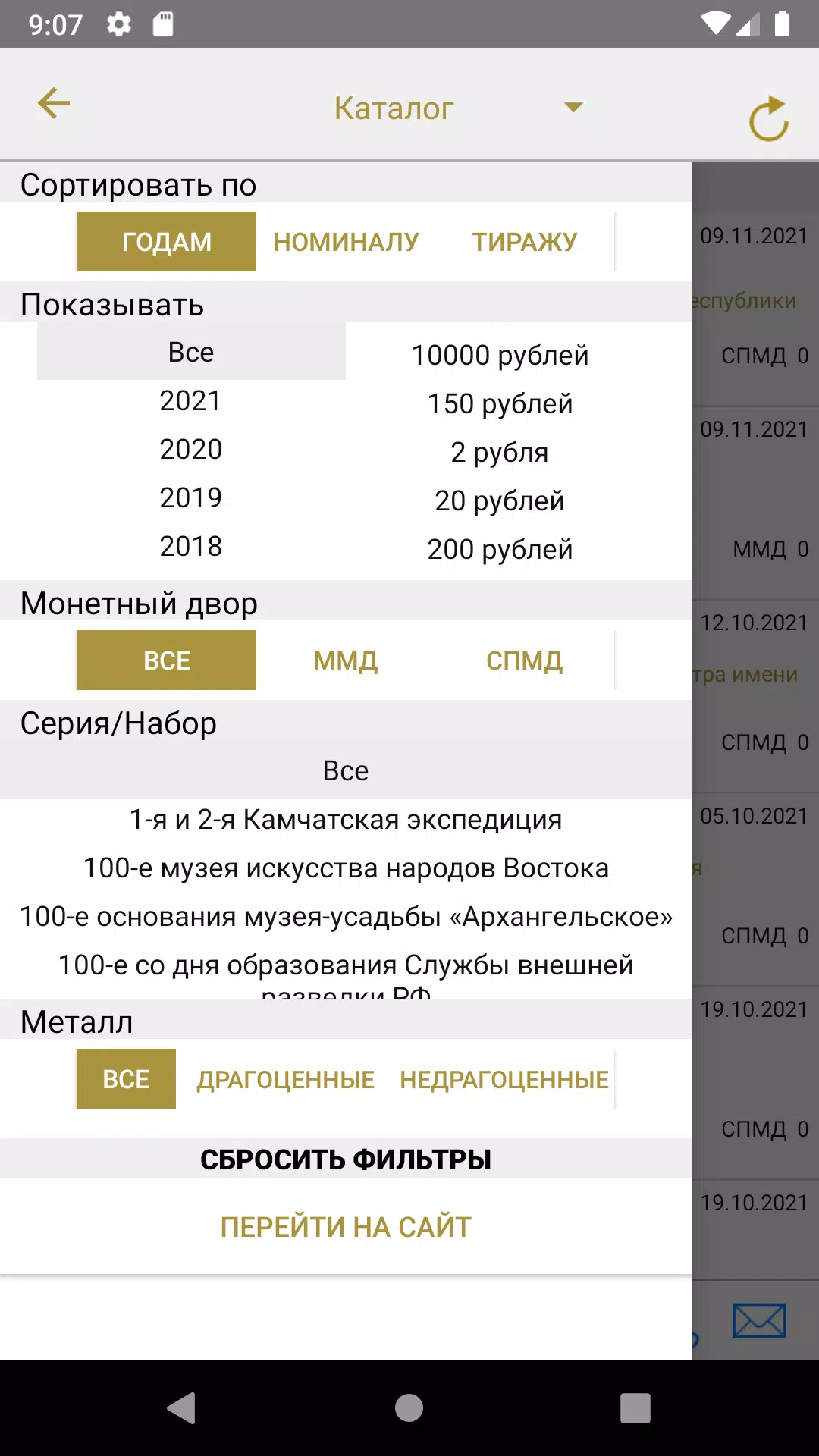Viewport: 819px width, 1456px height.
Task: Choose year 2021 in the list
Action: coord(191,400)
